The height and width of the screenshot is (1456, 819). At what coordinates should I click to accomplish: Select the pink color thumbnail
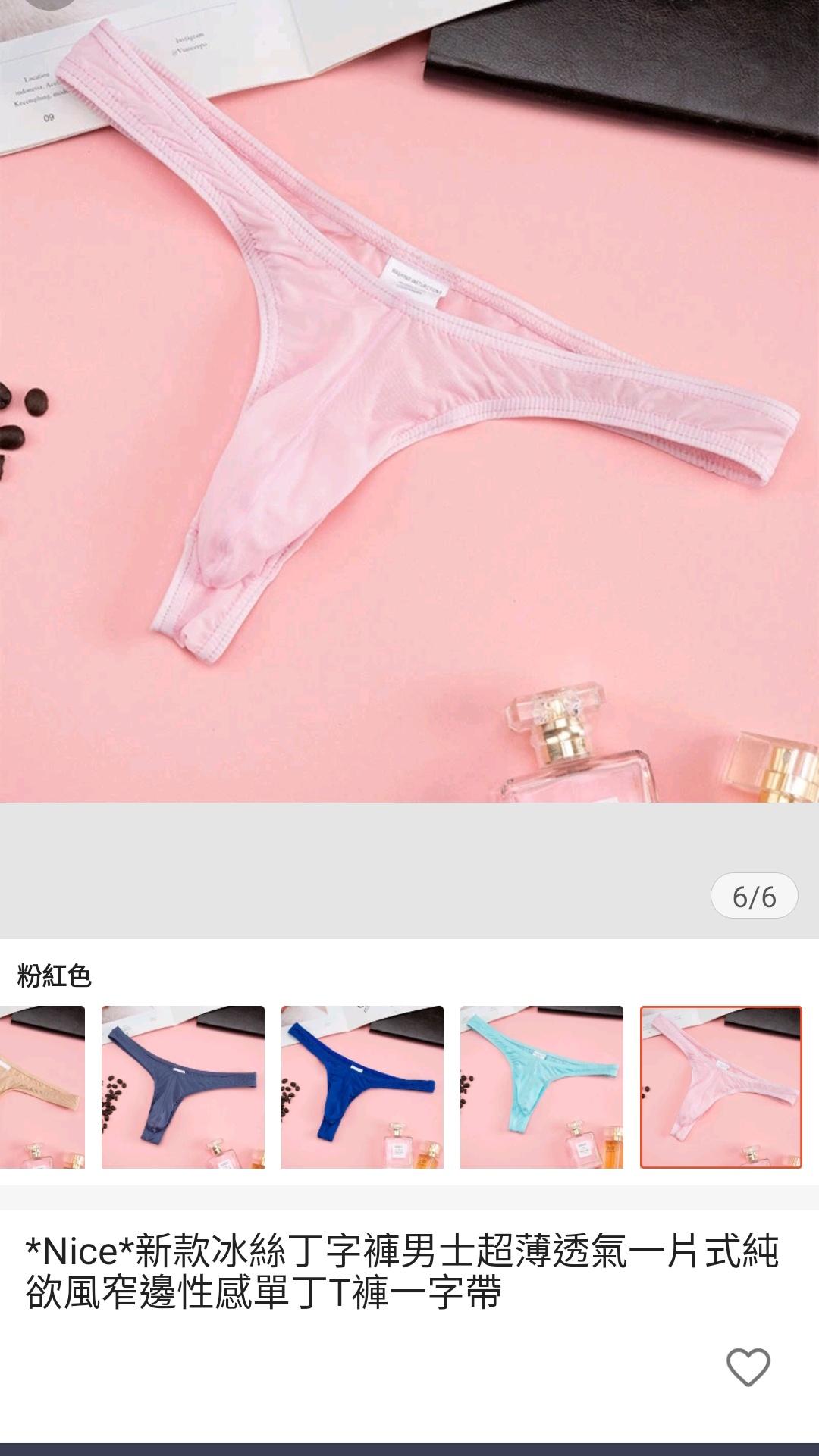(720, 1087)
